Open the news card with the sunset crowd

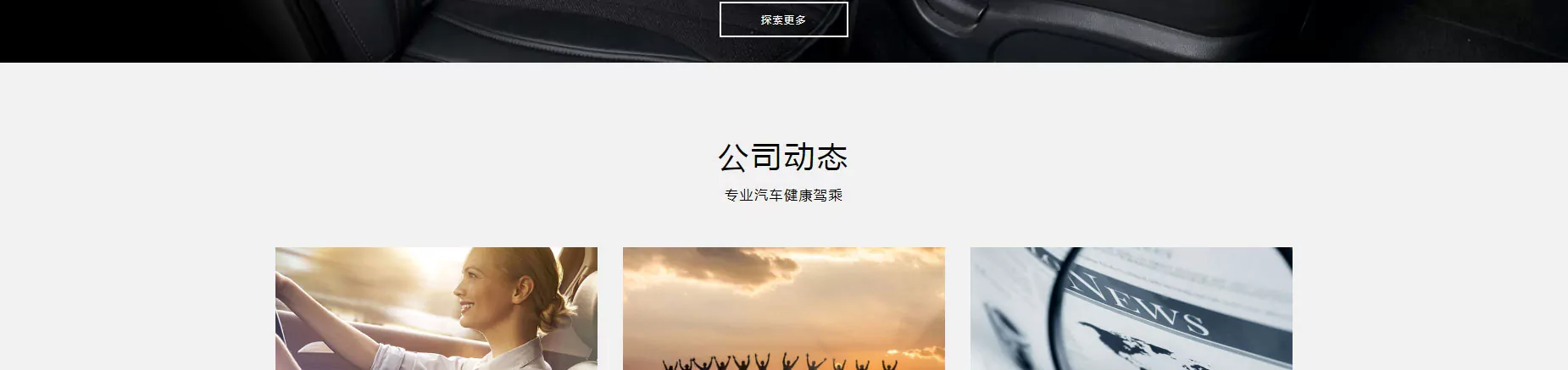[783, 308]
